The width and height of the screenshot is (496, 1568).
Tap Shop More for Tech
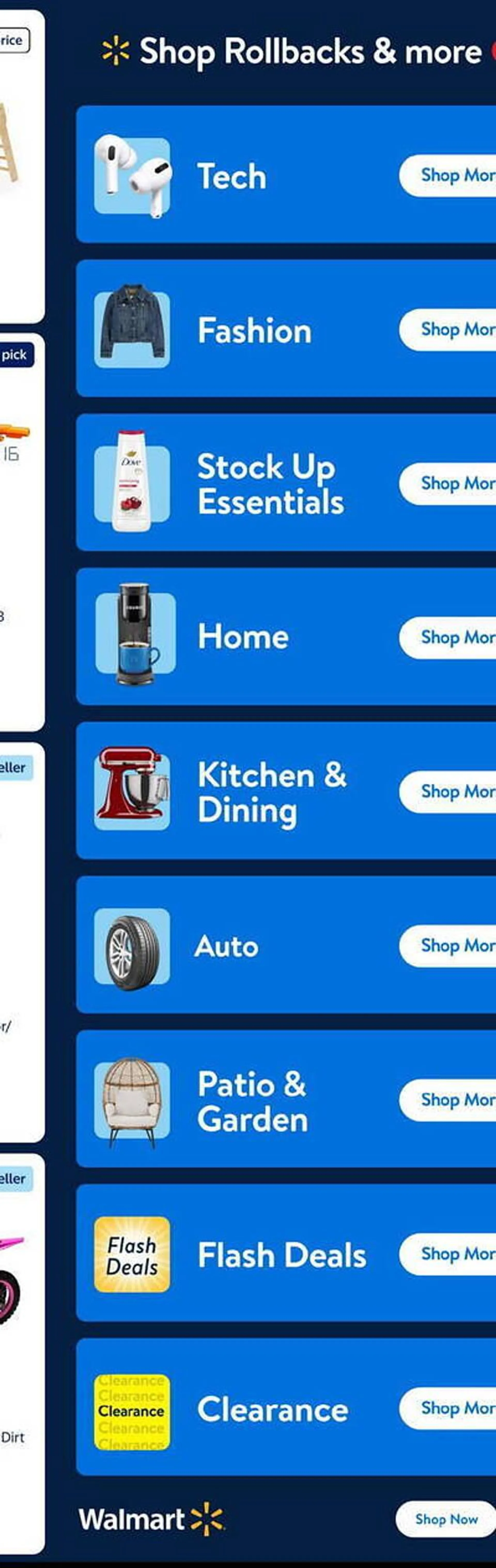point(453,175)
